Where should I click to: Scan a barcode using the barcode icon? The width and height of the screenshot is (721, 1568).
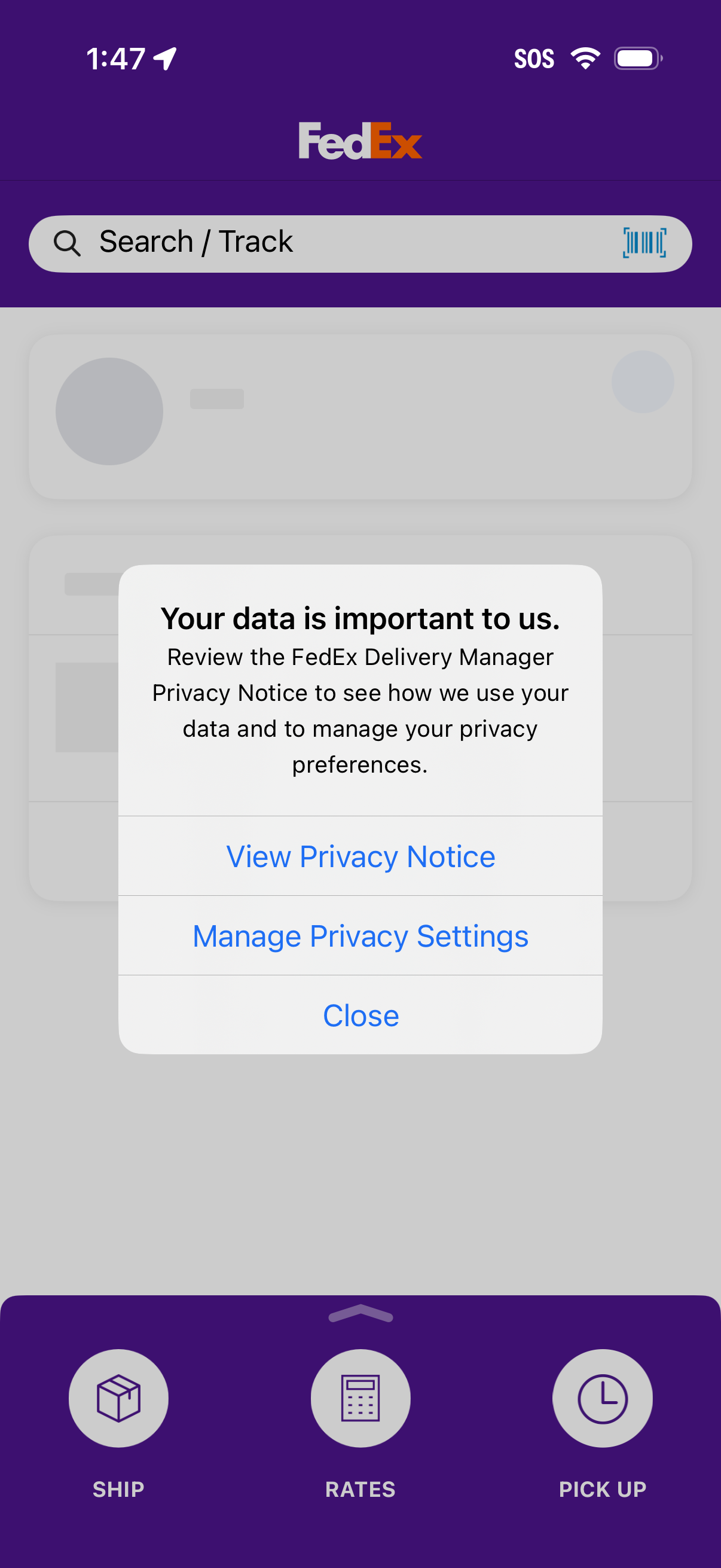tap(645, 242)
